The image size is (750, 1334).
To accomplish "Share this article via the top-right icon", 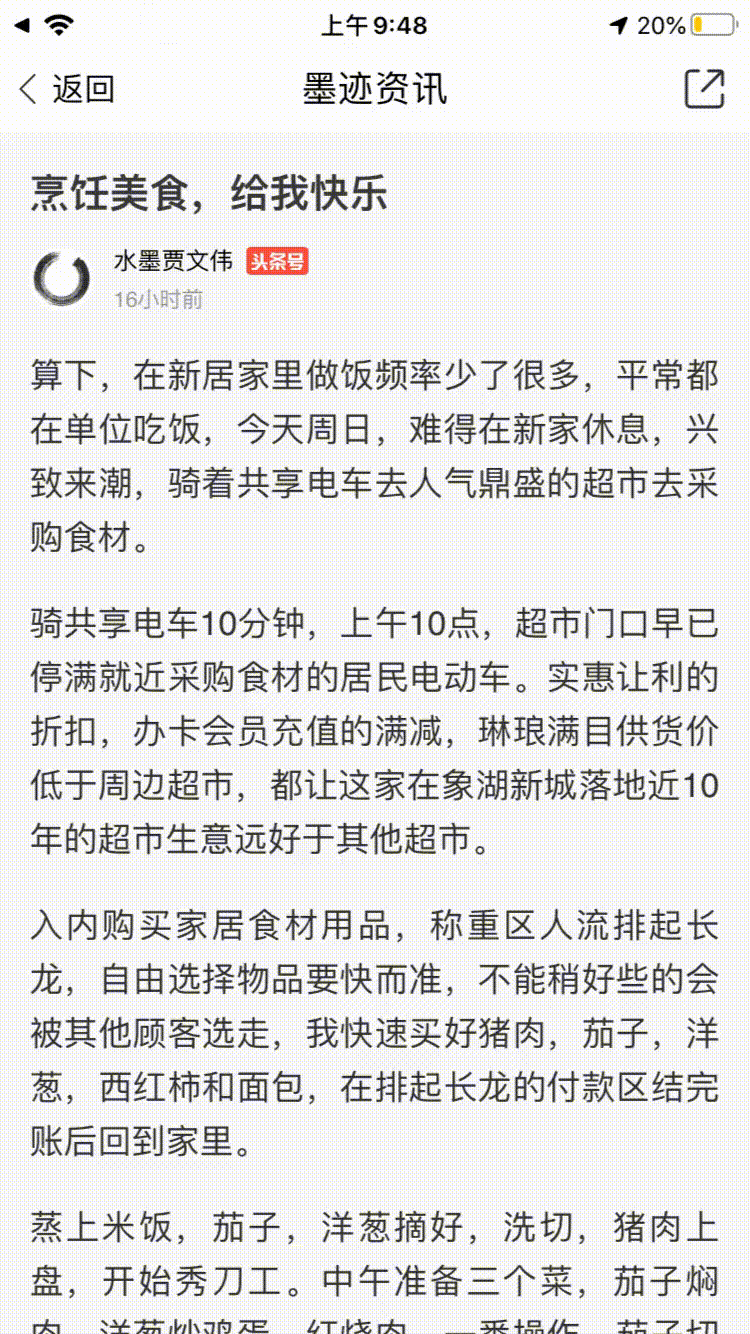I will click(704, 89).
